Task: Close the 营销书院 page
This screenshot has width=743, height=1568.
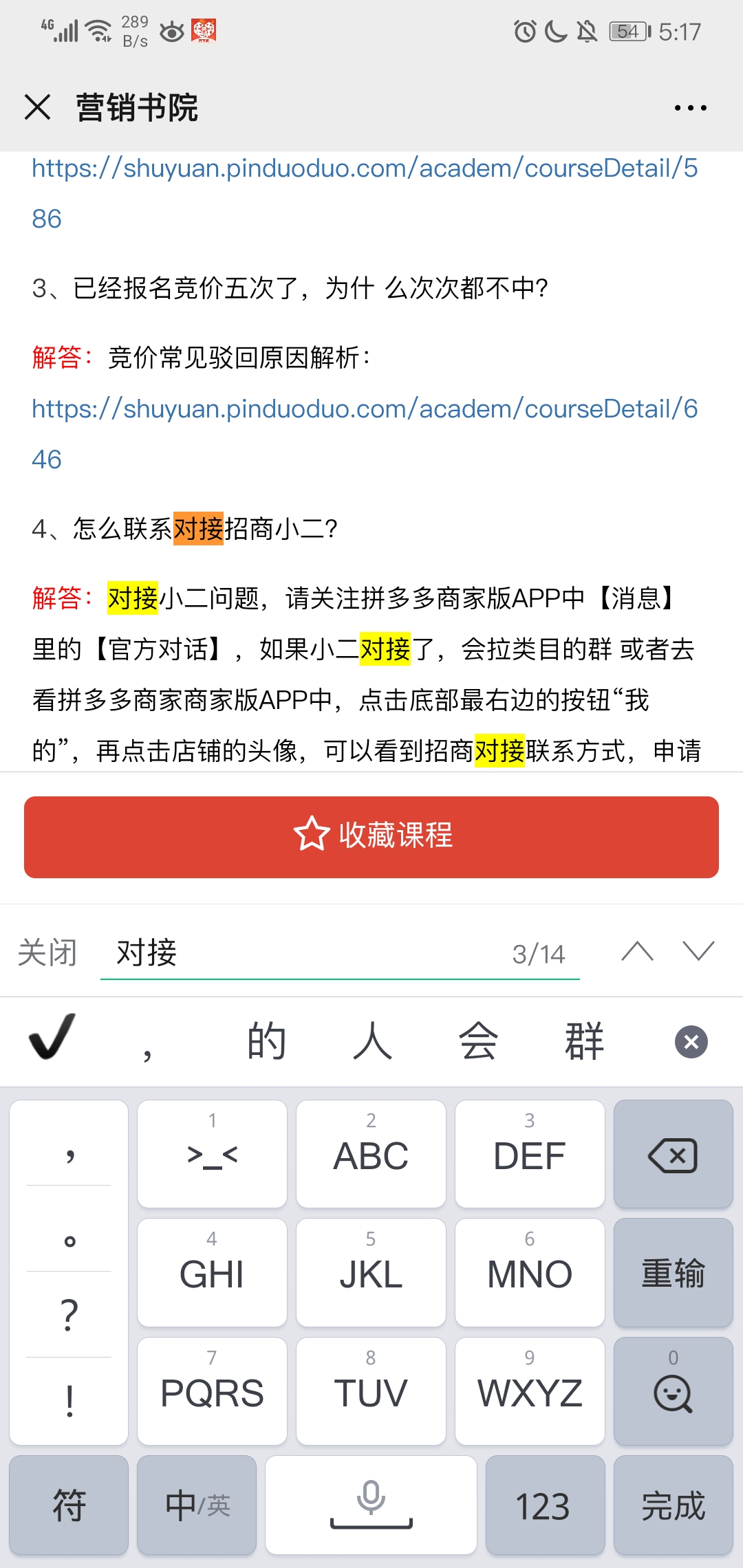Action: pyautogui.click(x=37, y=107)
